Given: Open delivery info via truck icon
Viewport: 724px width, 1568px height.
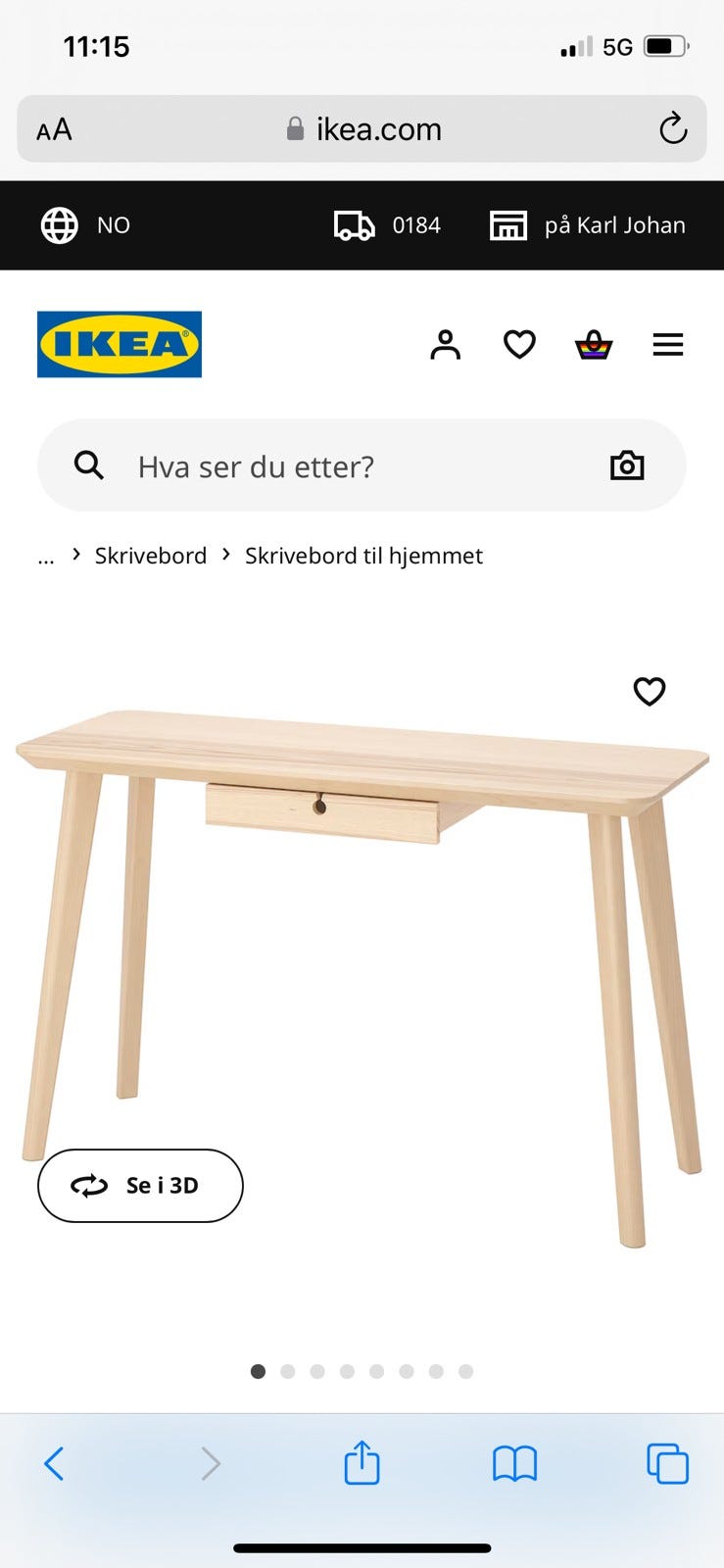Looking at the screenshot, I should tap(353, 224).
